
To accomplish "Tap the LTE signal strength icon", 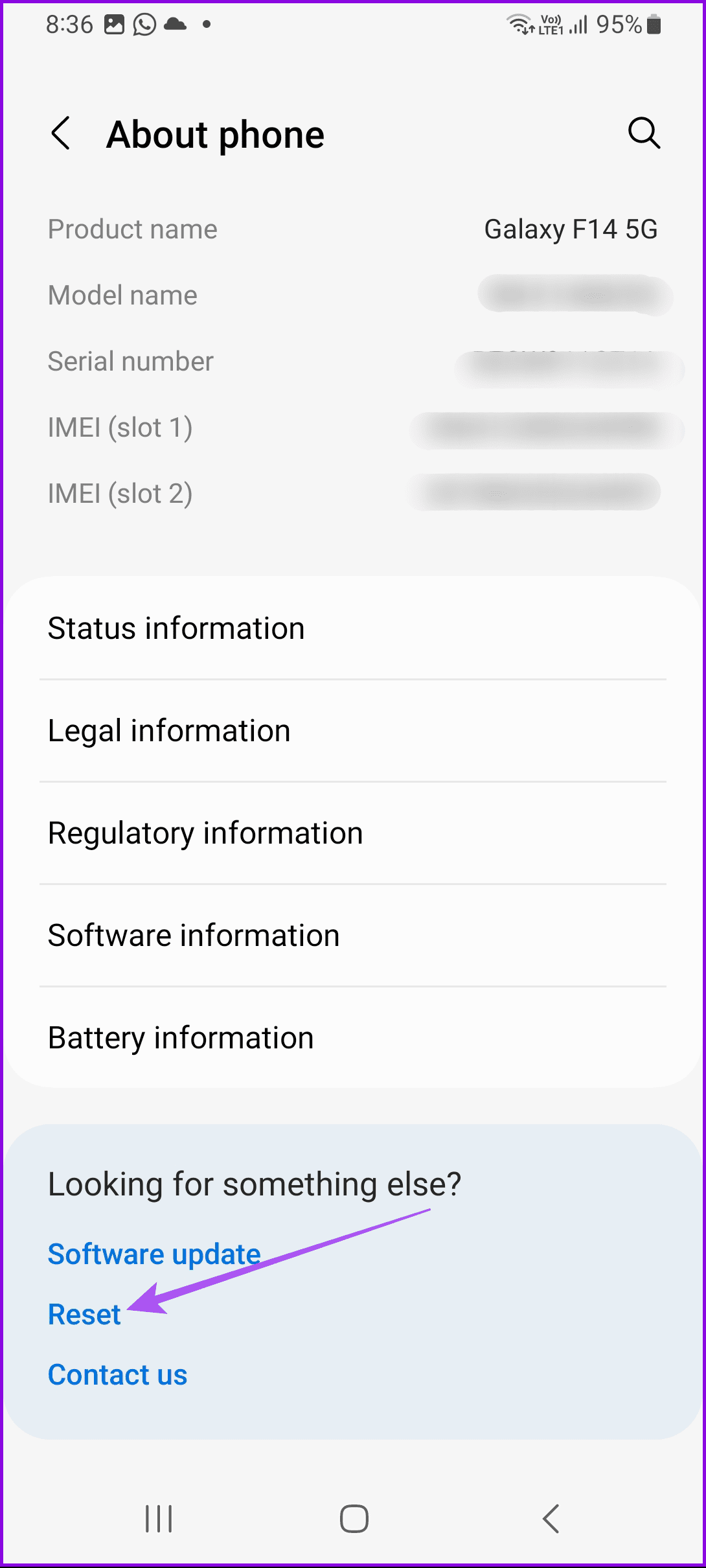I will point(577,25).
